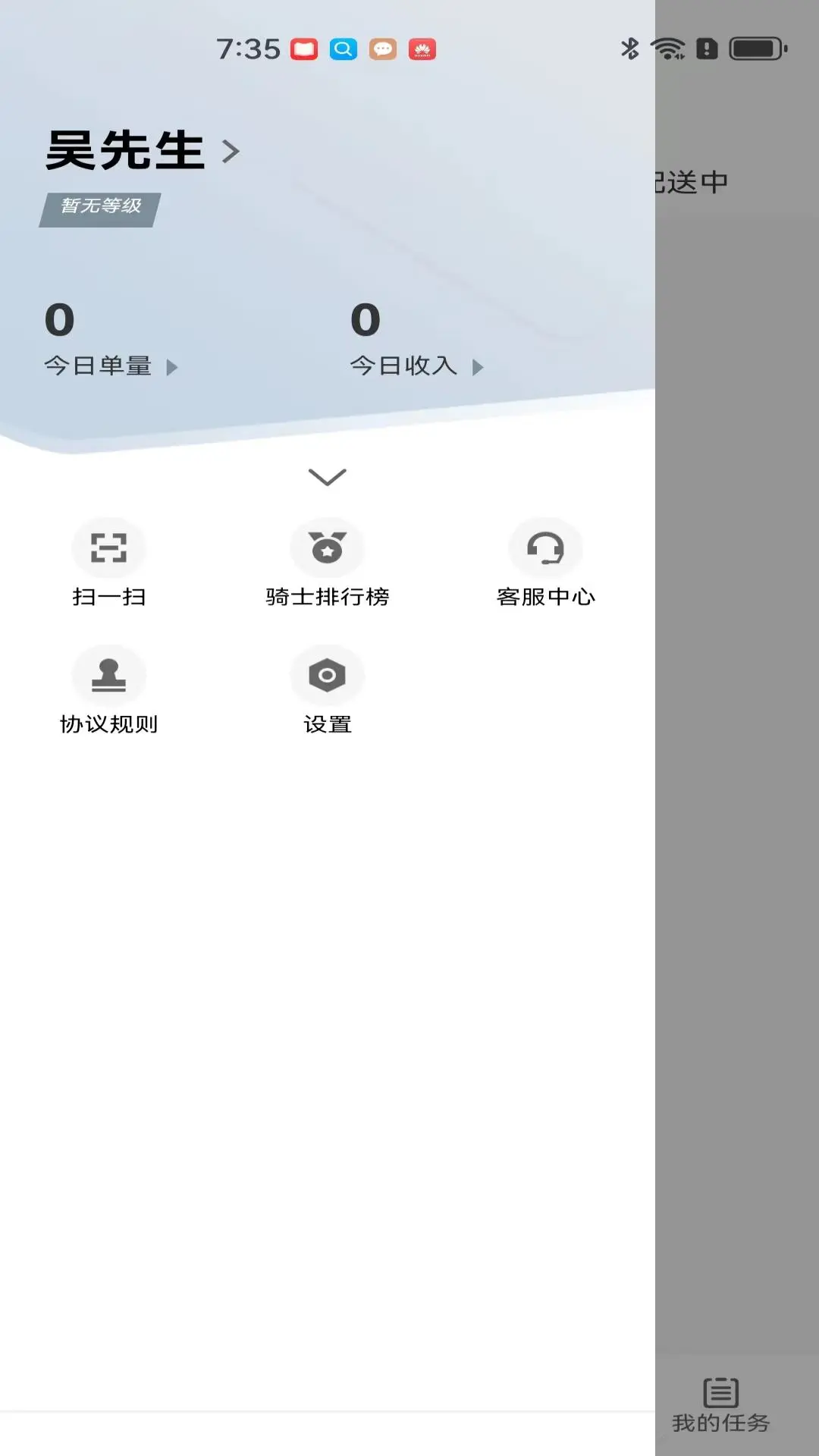Open 吴先生's profile page
Image resolution: width=819 pixels, height=1456 pixels.
click(x=143, y=151)
